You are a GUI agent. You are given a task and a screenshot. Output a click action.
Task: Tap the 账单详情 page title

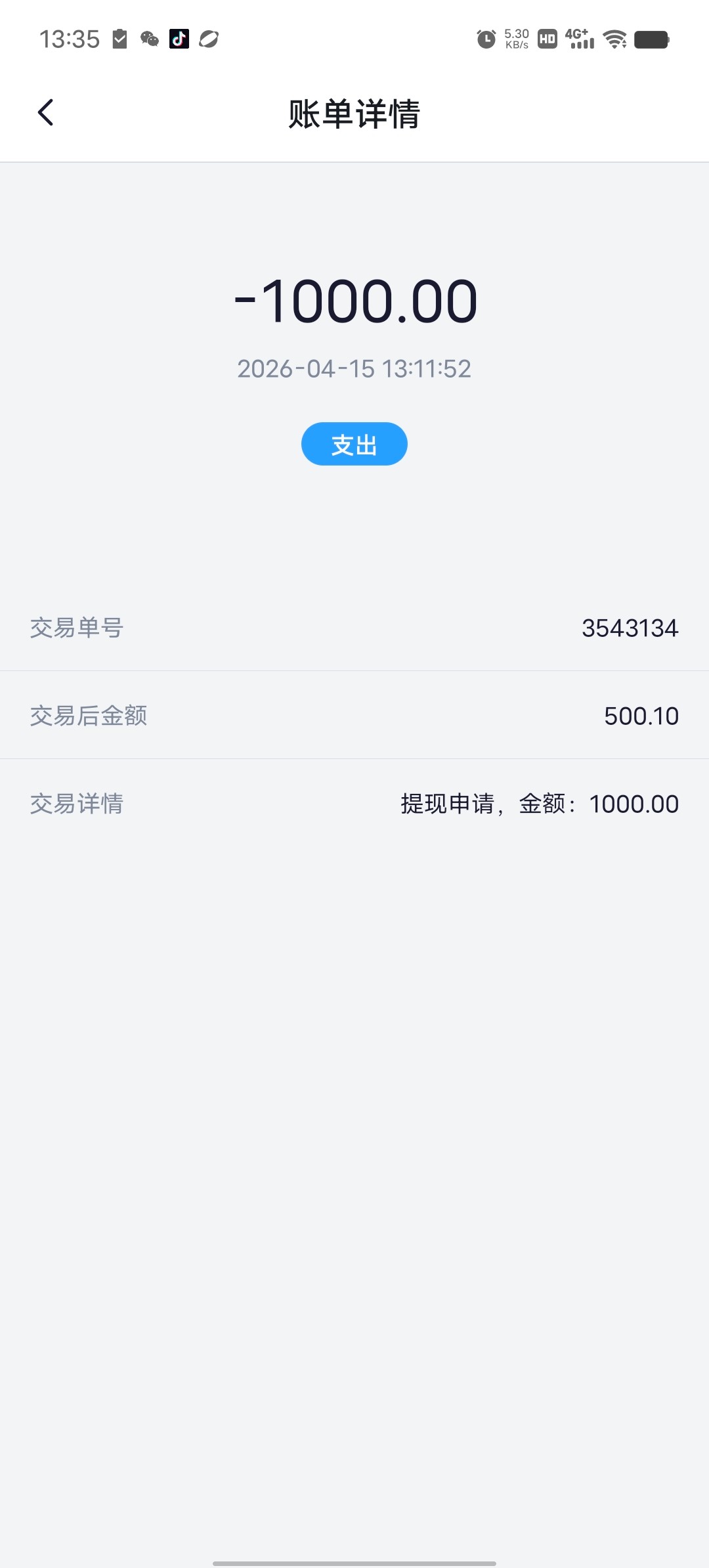pos(354,112)
